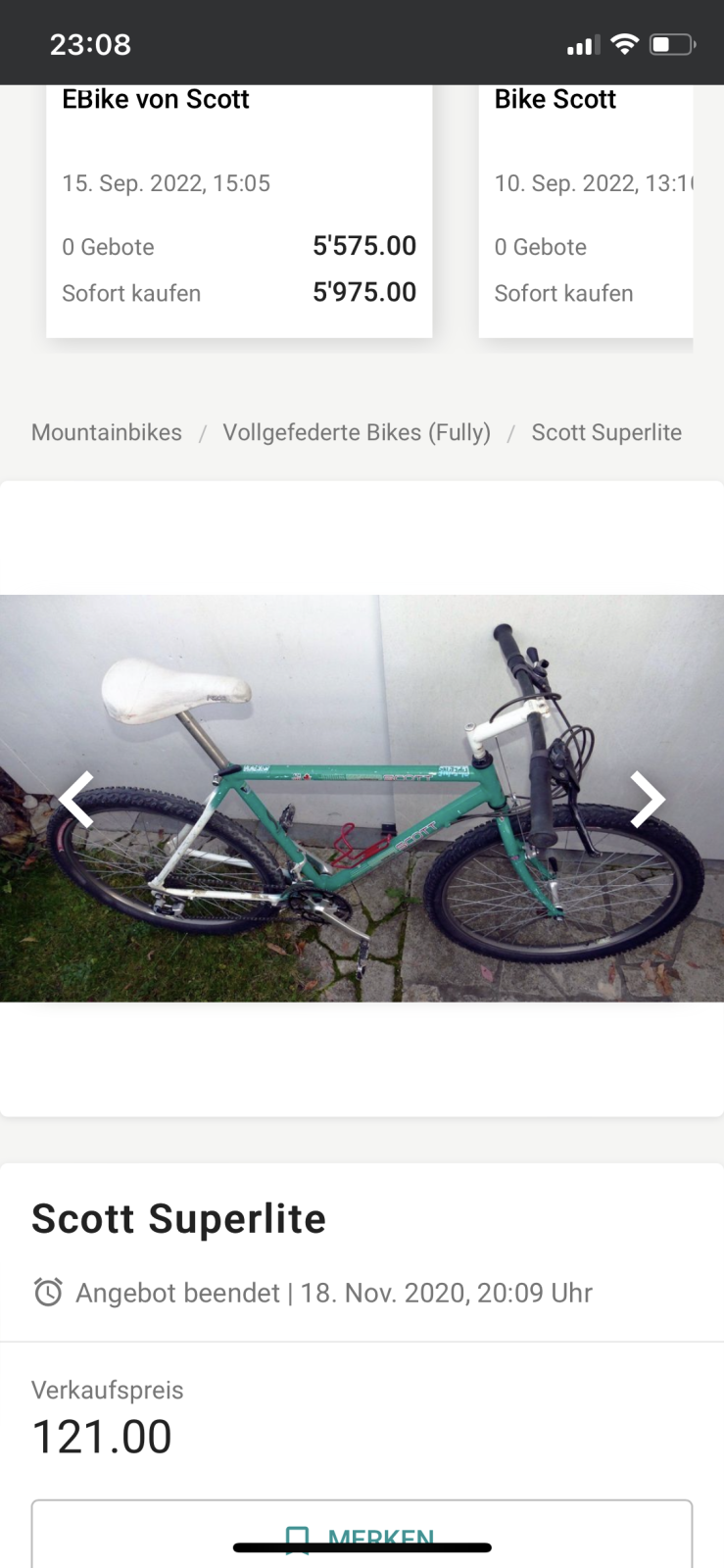Enlarge the Scott Superlite bike photo
The height and width of the screenshot is (1568, 724).
(x=362, y=799)
